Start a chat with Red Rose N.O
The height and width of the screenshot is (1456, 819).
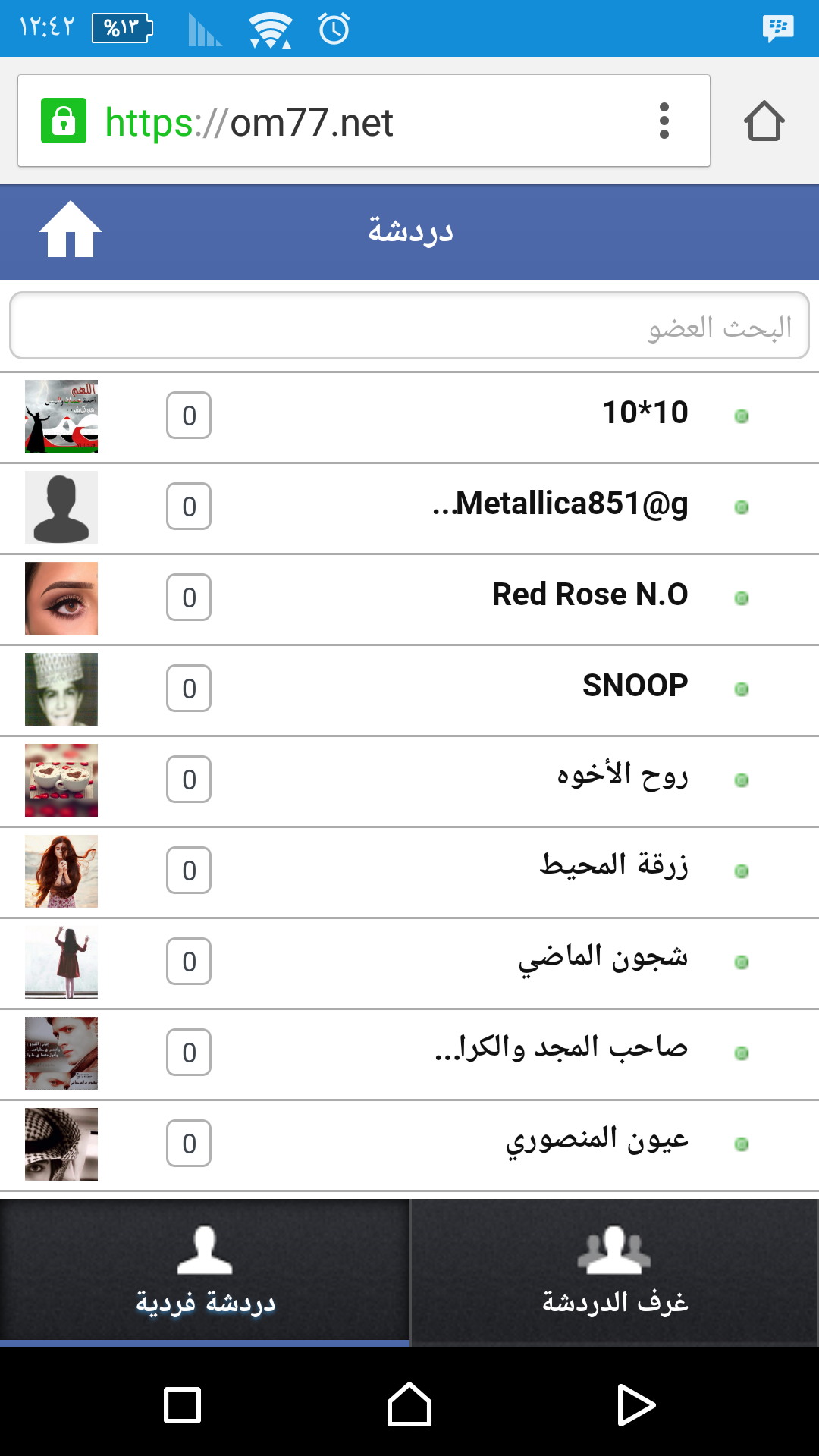[x=409, y=598]
